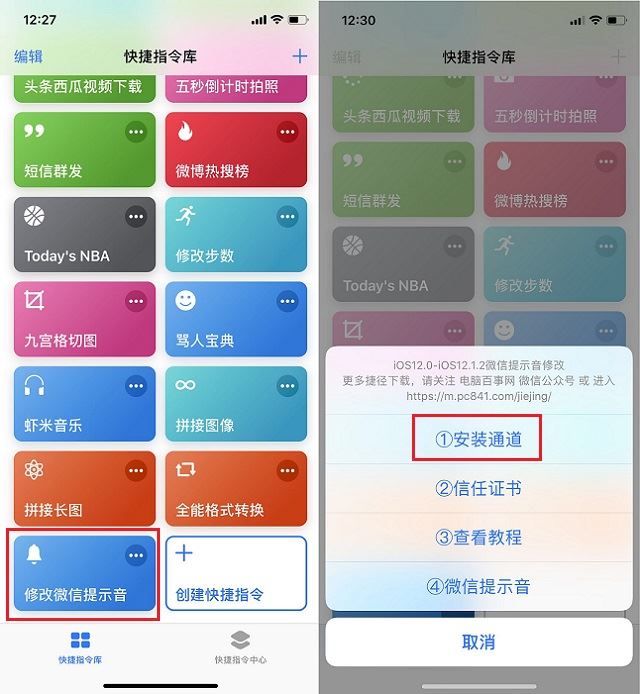This screenshot has width=640, height=694.
Task: Open ③查看教程 in the action sheet
Action: 478,537
